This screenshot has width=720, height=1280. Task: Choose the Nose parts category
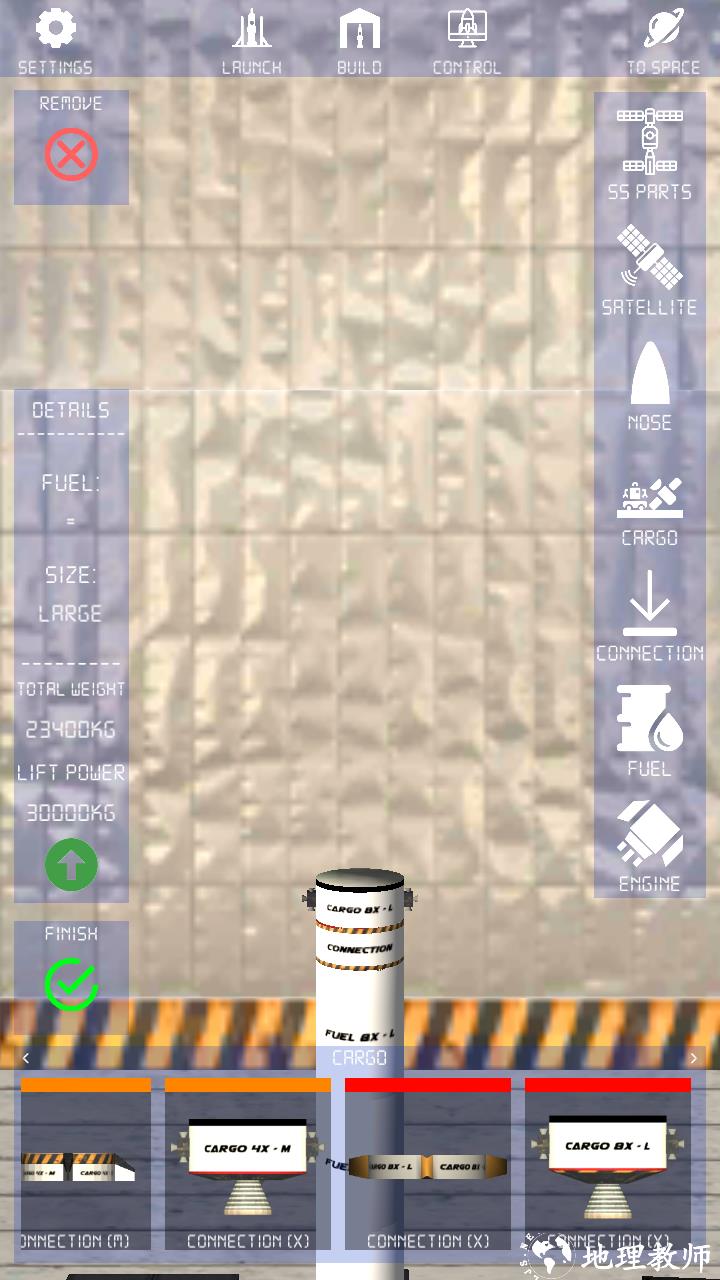[x=649, y=385]
